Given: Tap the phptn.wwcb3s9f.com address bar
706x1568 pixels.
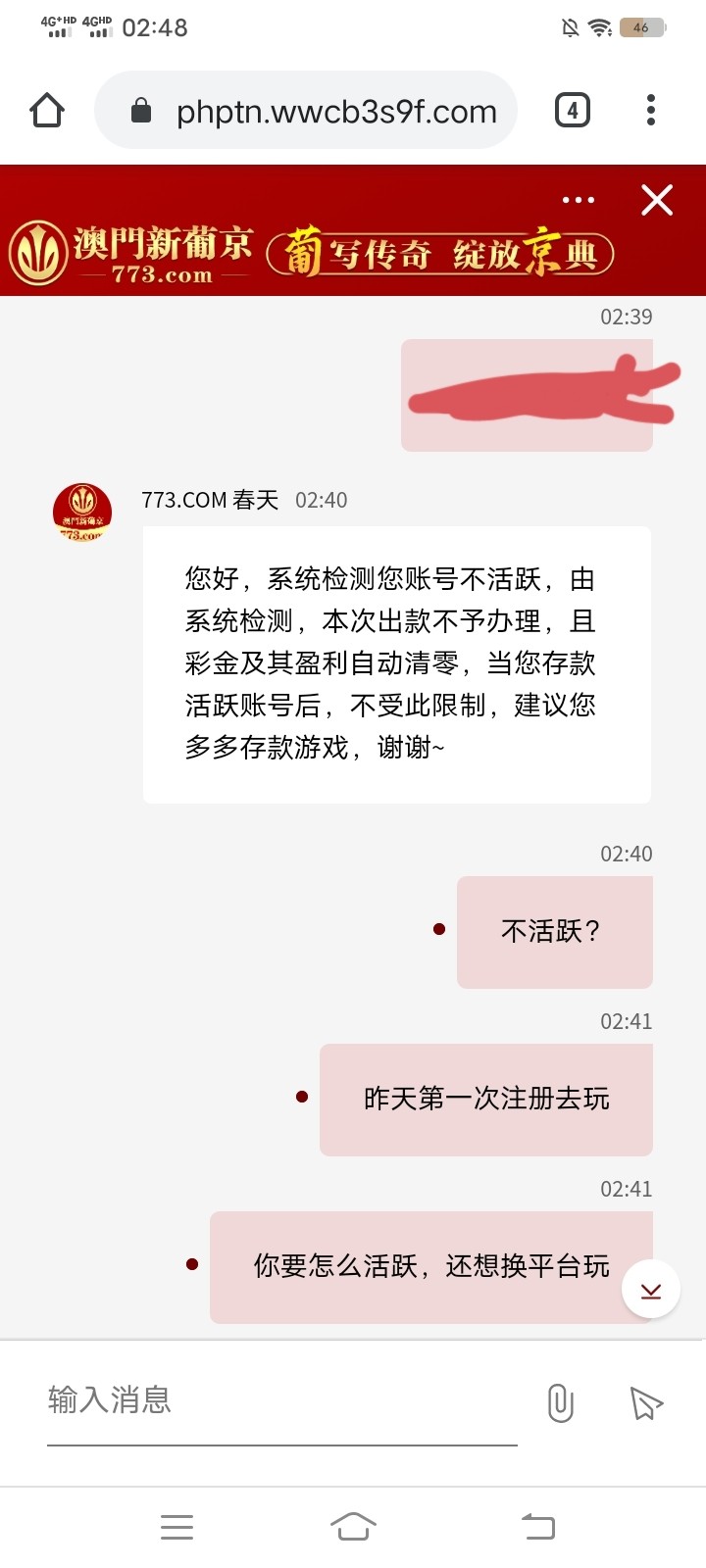Looking at the screenshot, I should 324,111.
